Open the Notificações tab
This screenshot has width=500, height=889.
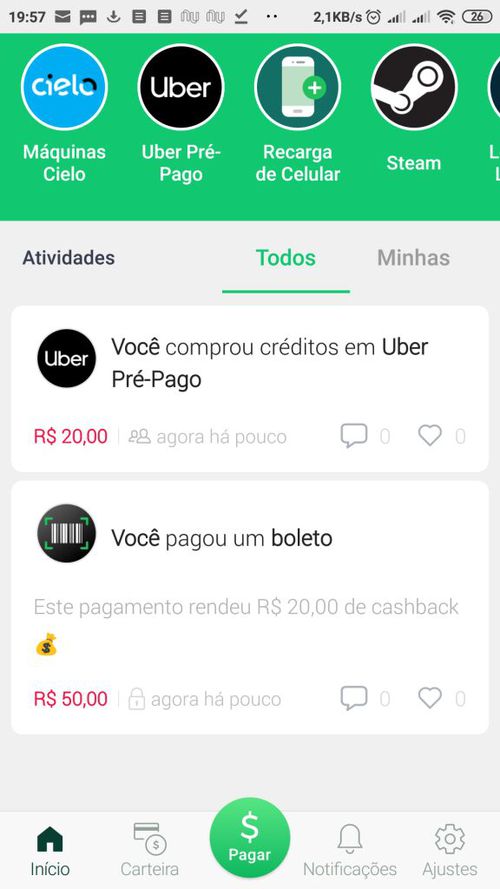[x=350, y=851]
